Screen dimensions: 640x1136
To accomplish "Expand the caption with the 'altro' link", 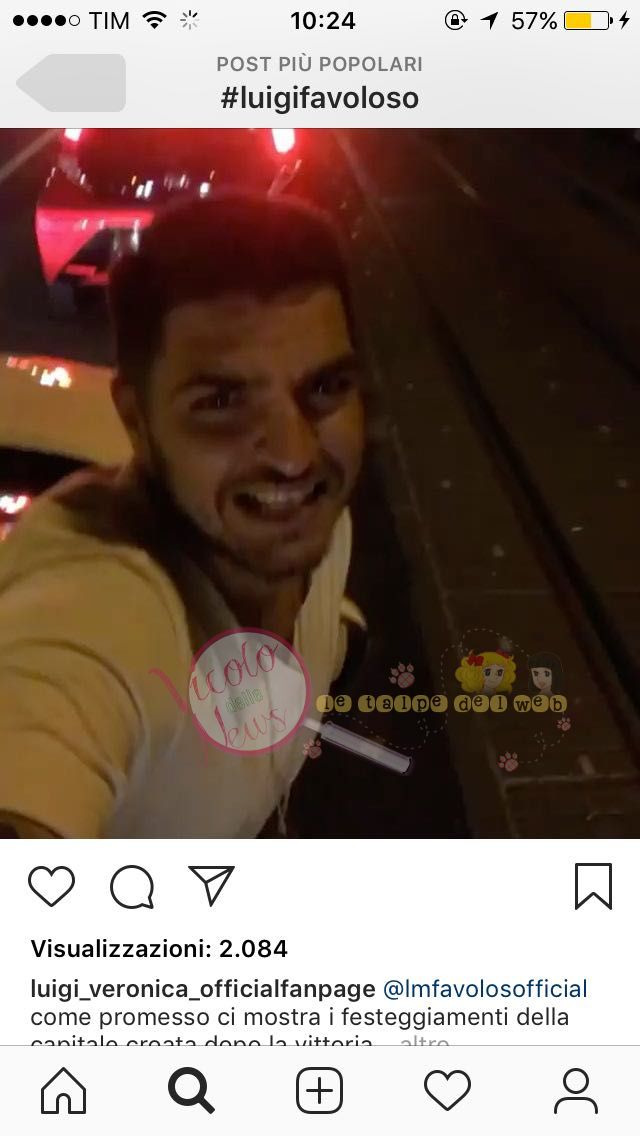I will [424, 1041].
